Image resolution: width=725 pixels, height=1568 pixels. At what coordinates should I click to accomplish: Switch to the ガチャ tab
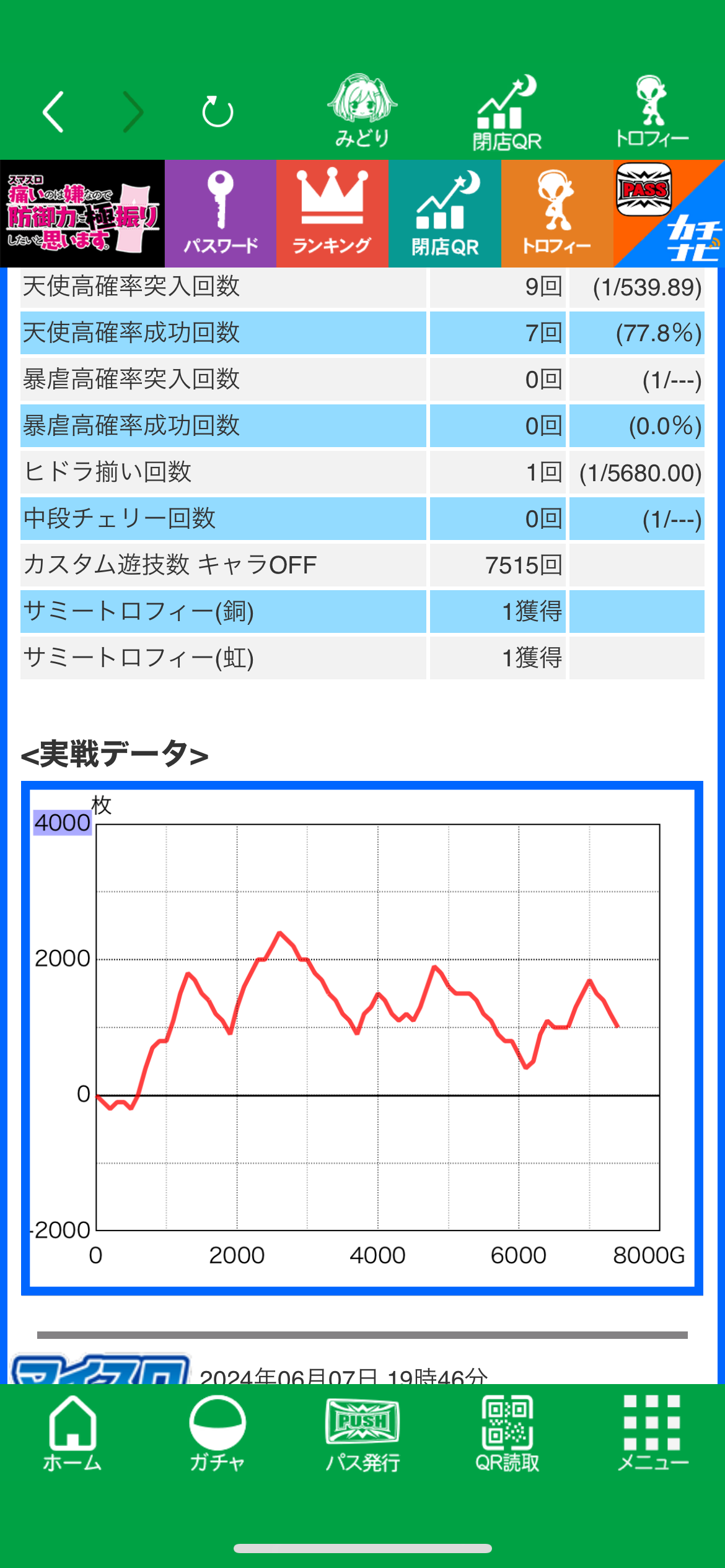[x=217, y=1434]
